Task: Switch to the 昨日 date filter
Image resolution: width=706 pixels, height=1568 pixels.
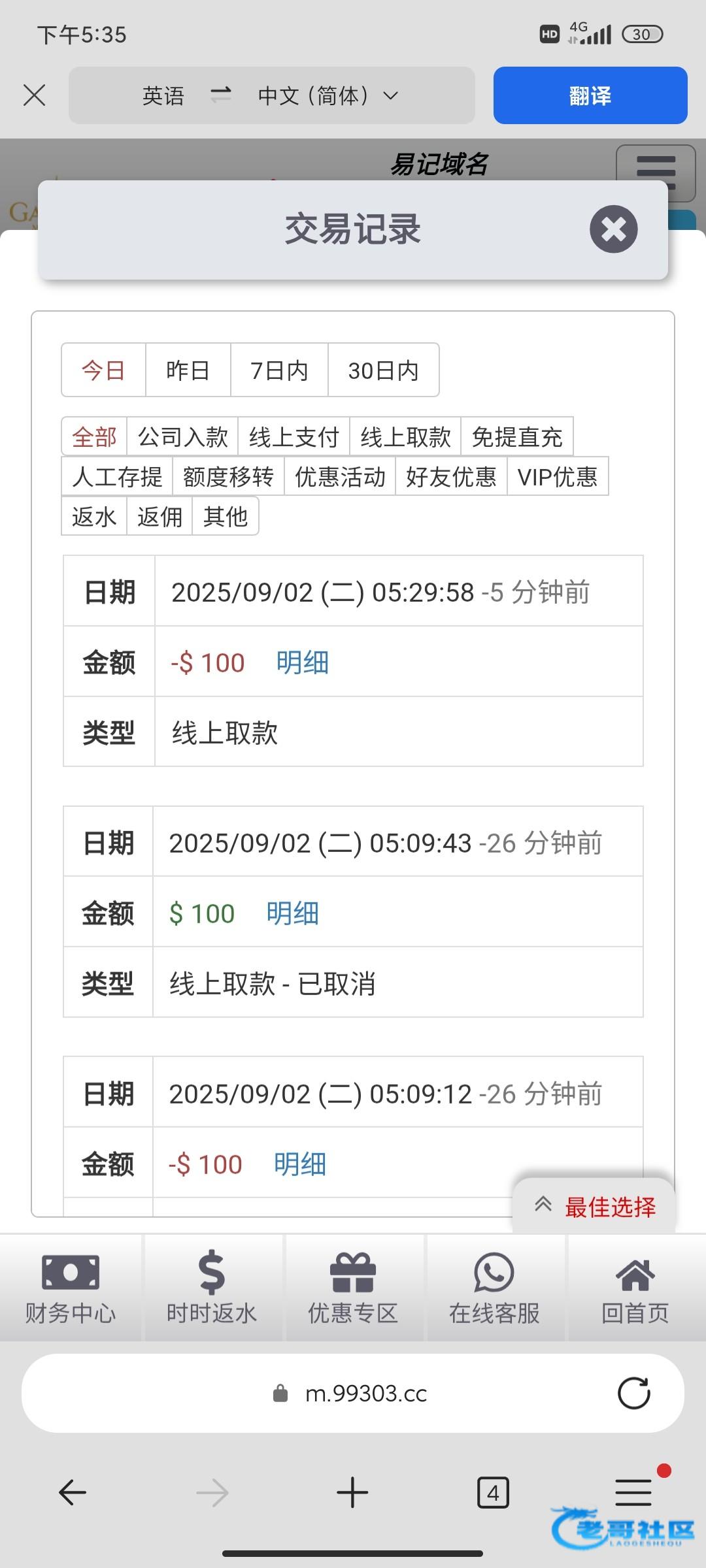Action: click(x=188, y=370)
